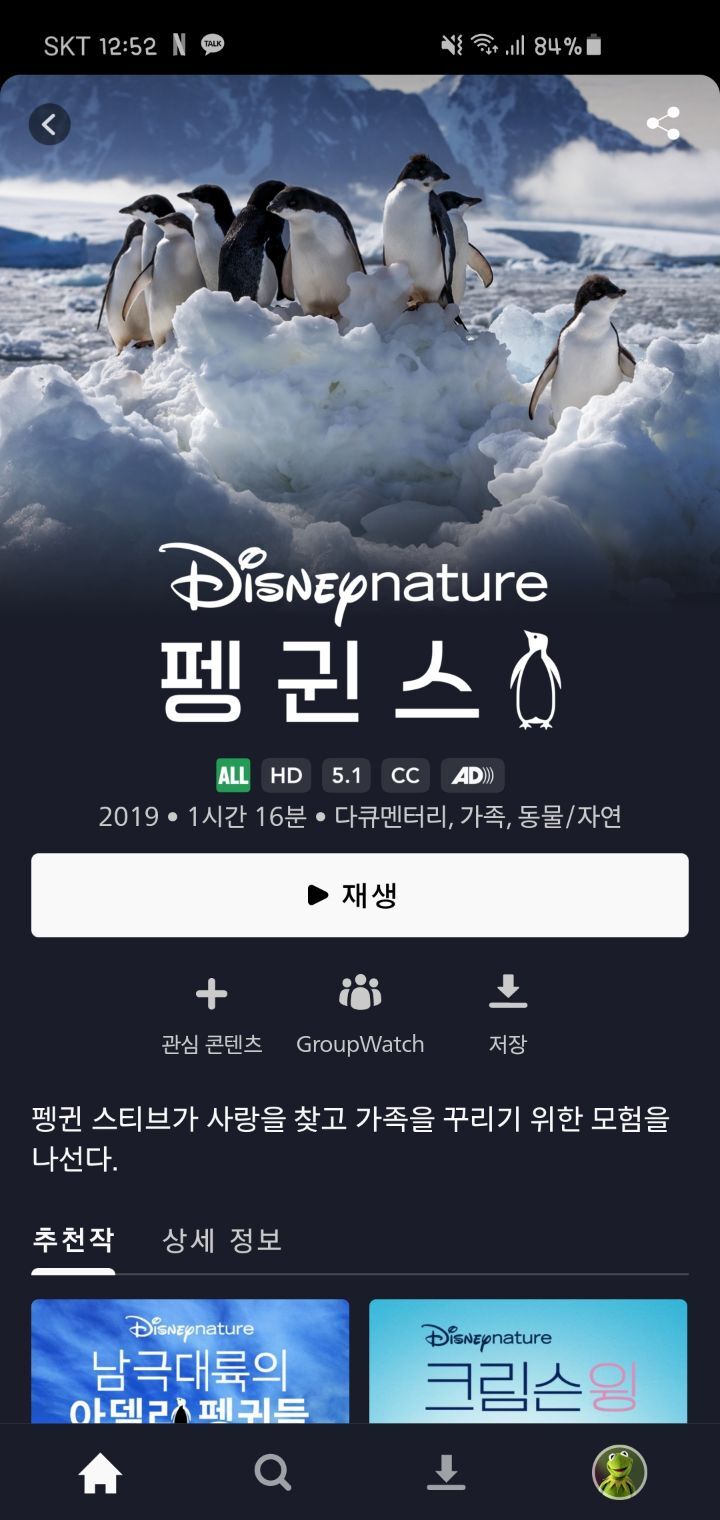Viewport: 720px width, 1520px height.
Task: Switch to the 상세 정보 tab
Action: click(x=222, y=1241)
